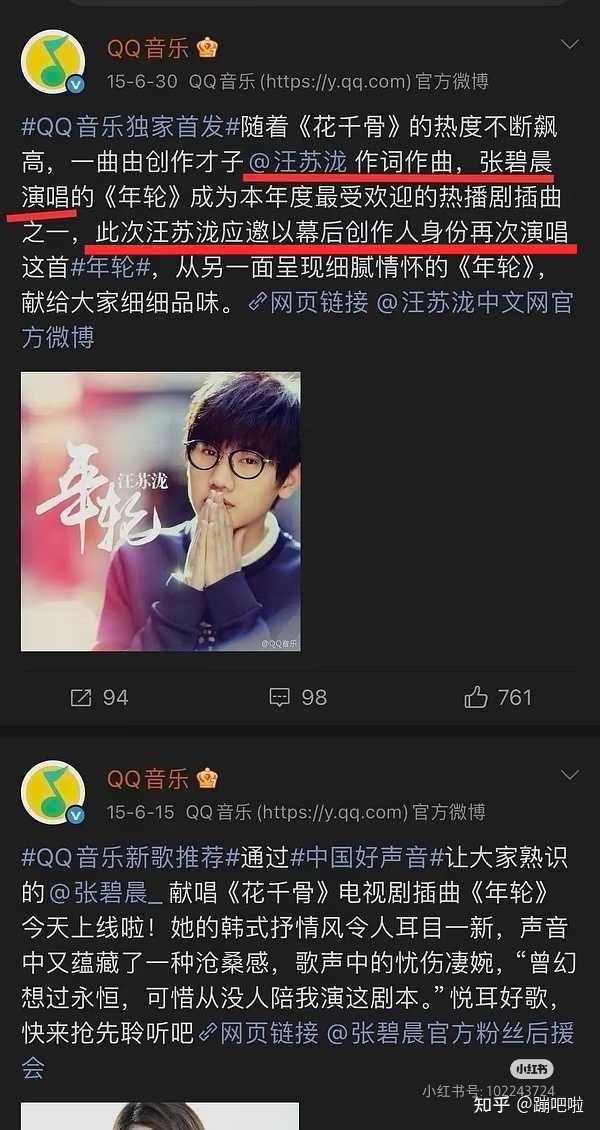This screenshot has width=600, height=1130.
Task: Open comments on the 15-6-30 post
Action: coord(297,697)
